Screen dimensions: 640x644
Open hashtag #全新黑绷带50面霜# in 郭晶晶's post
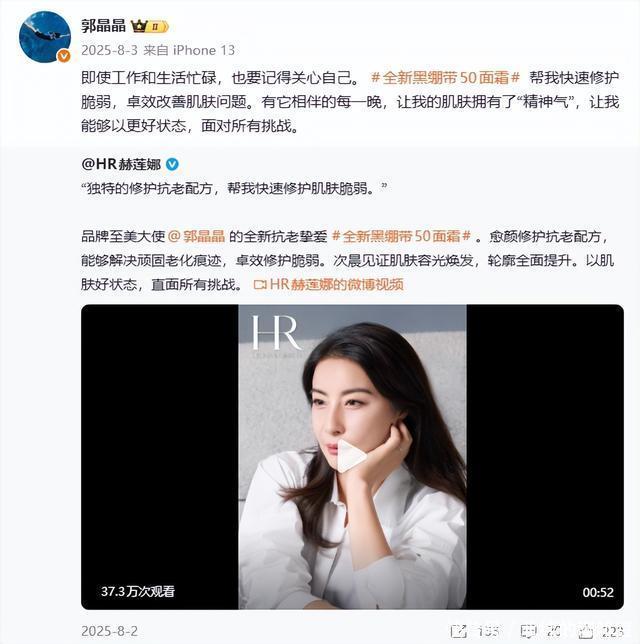[445, 77]
